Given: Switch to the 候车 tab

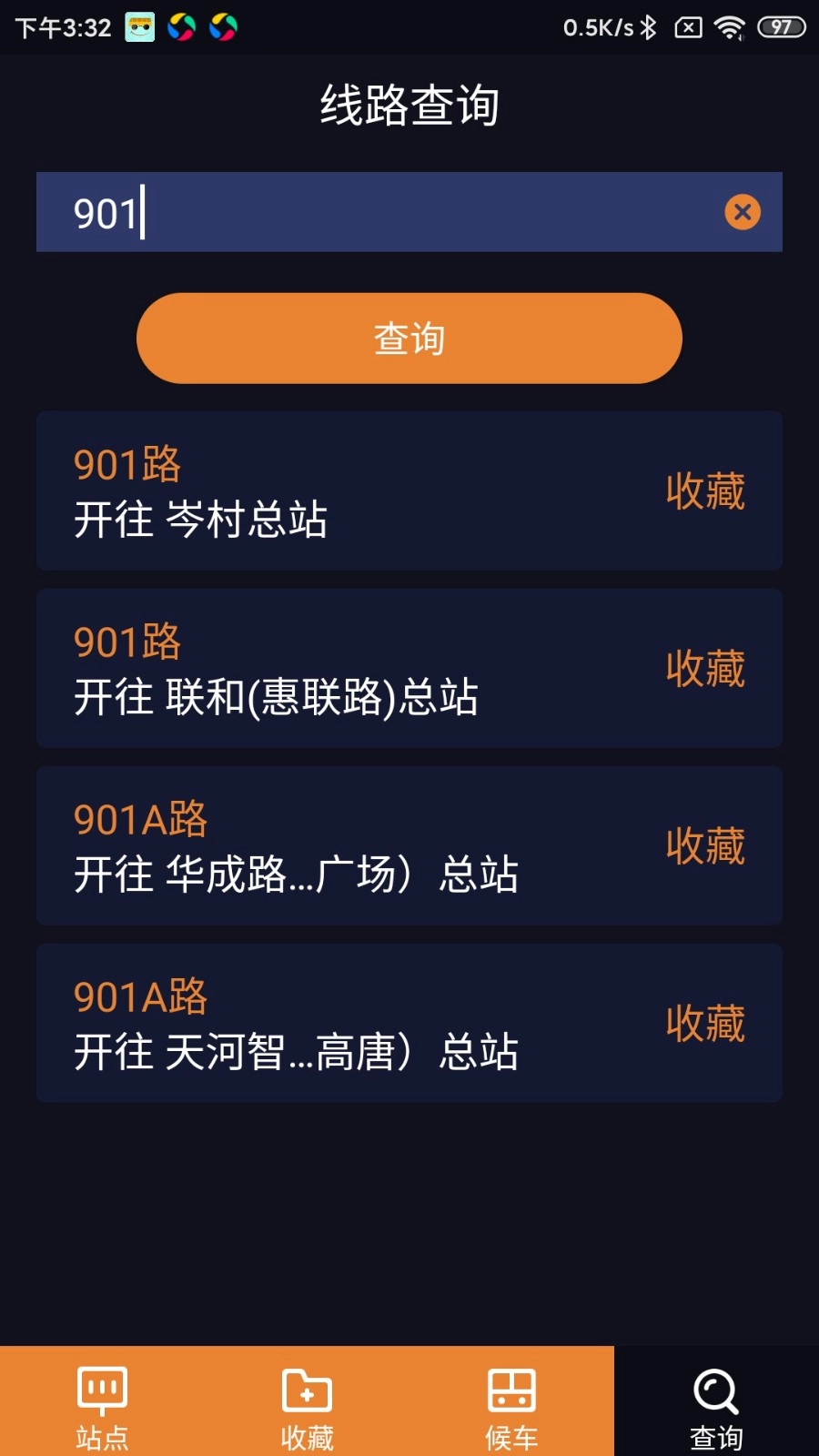Looking at the screenshot, I should (x=511, y=1401).
